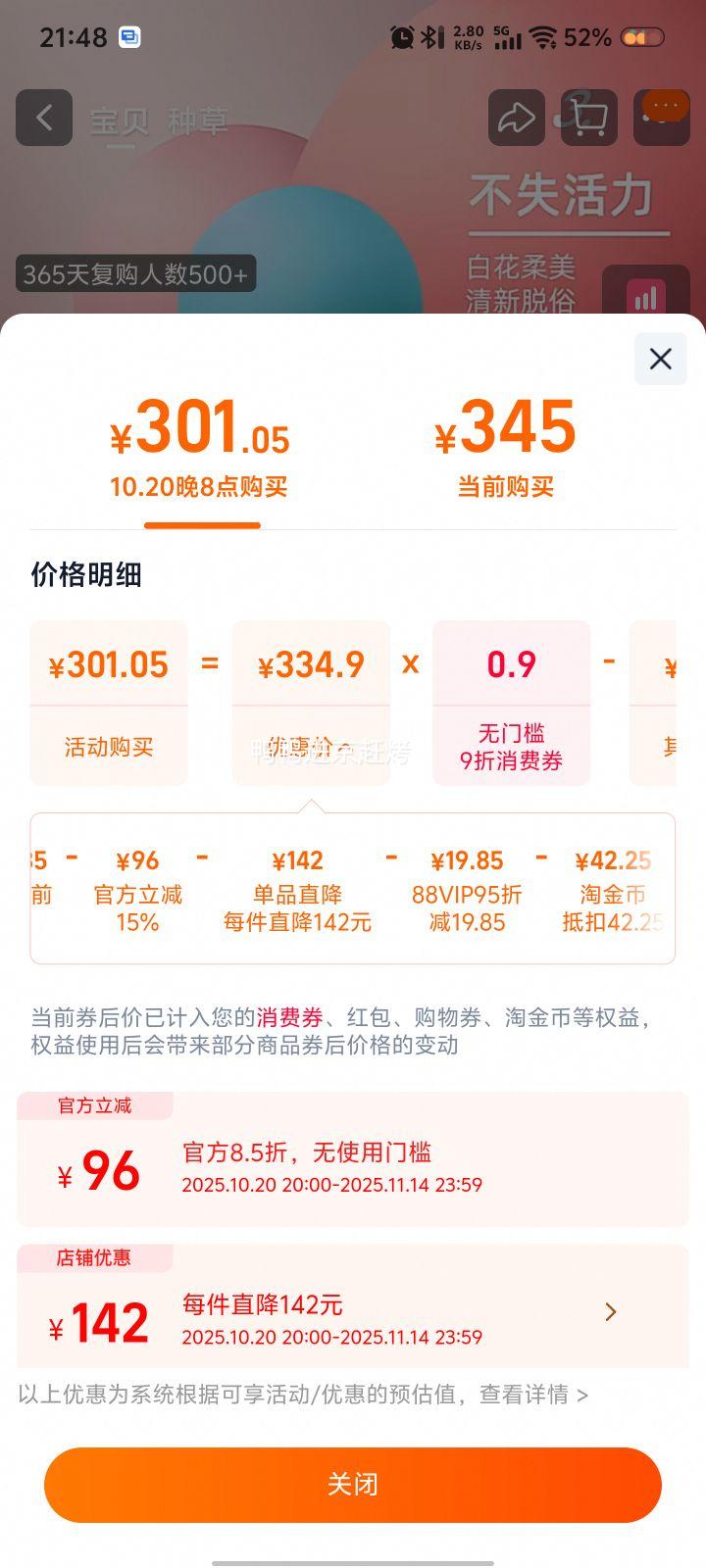Open the more options menu
The width and height of the screenshot is (706, 1568).
[662, 110]
